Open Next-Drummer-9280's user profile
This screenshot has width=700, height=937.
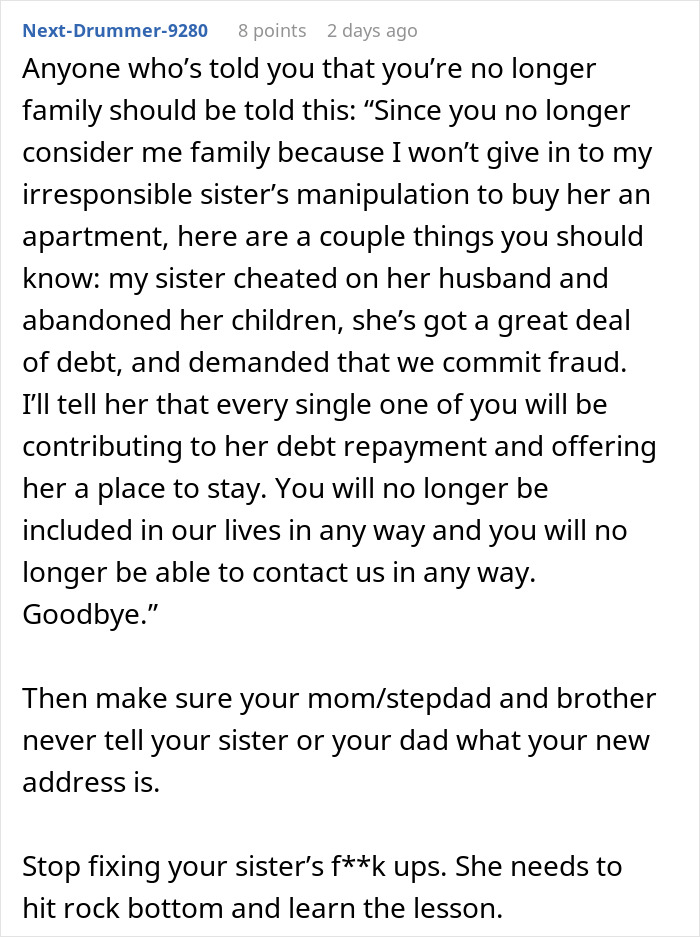(x=115, y=31)
